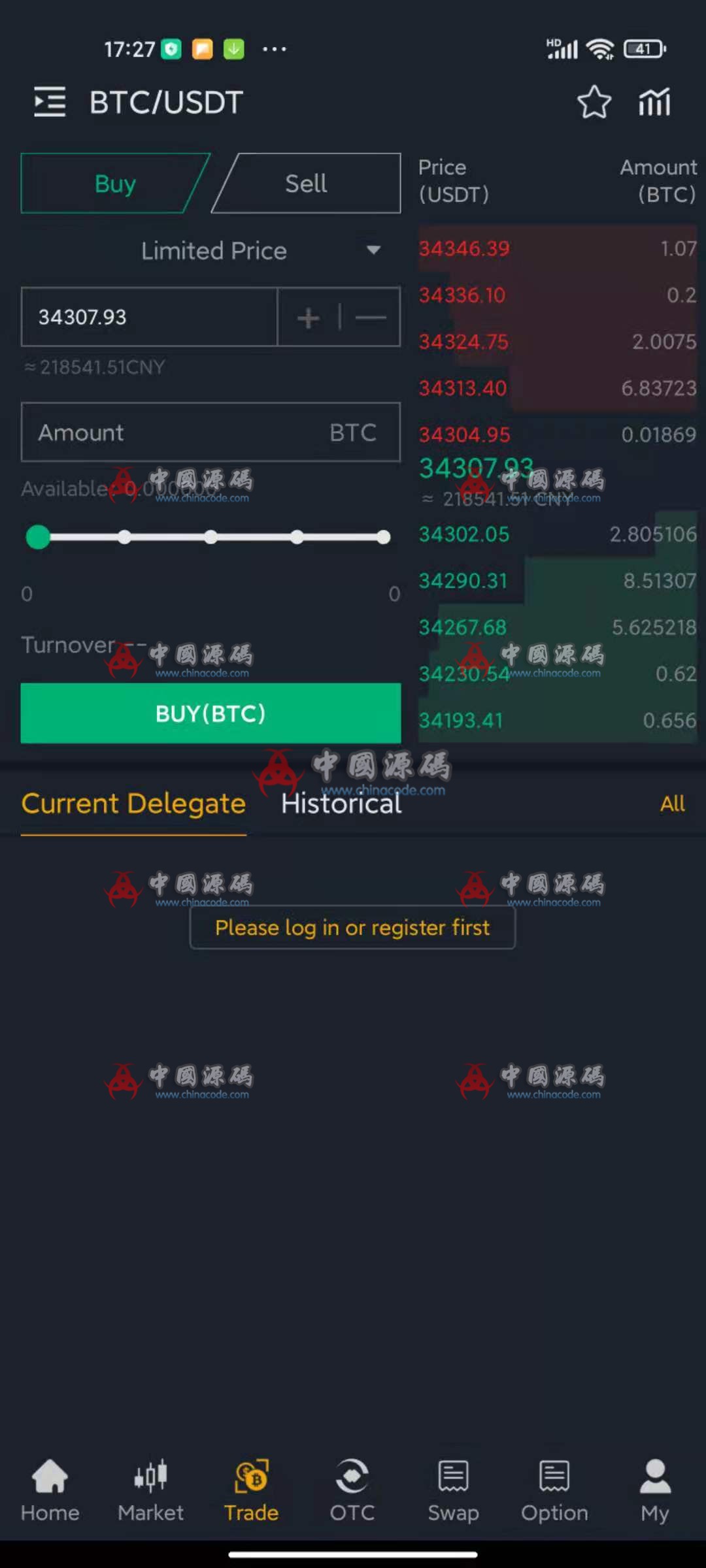Switch to the Historical tab
The height and width of the screenshot is (1568, 706).
point(341,804)
